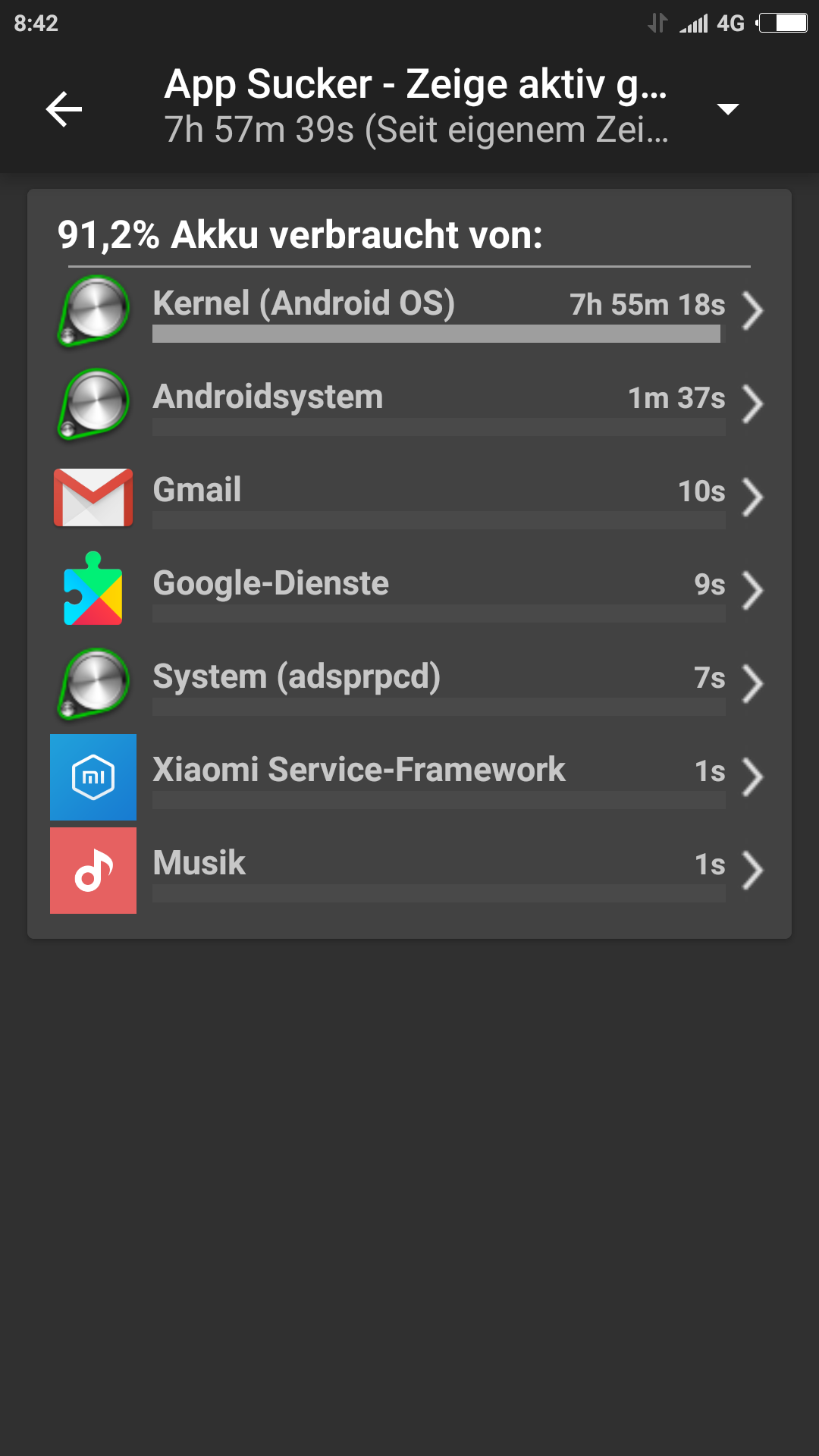Open the App Sucker view dropdown
The width and height of the screenshot is (819, 1456).
pos(727,109)
